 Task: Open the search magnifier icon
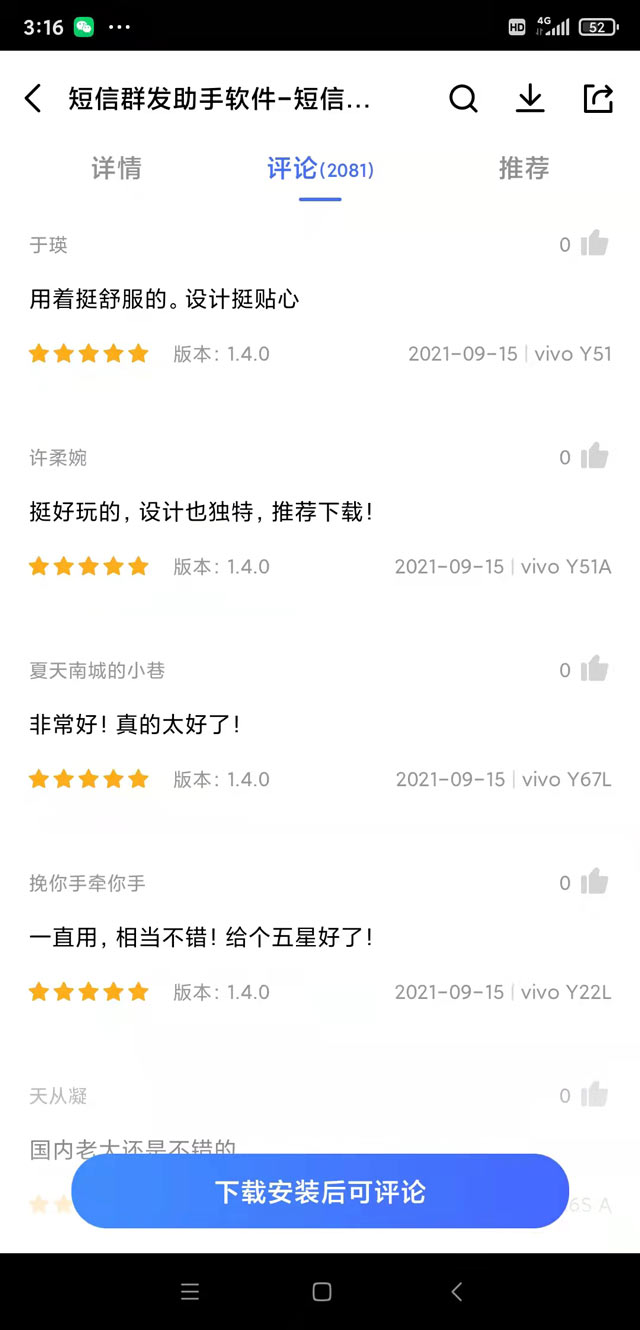(463, 99)
